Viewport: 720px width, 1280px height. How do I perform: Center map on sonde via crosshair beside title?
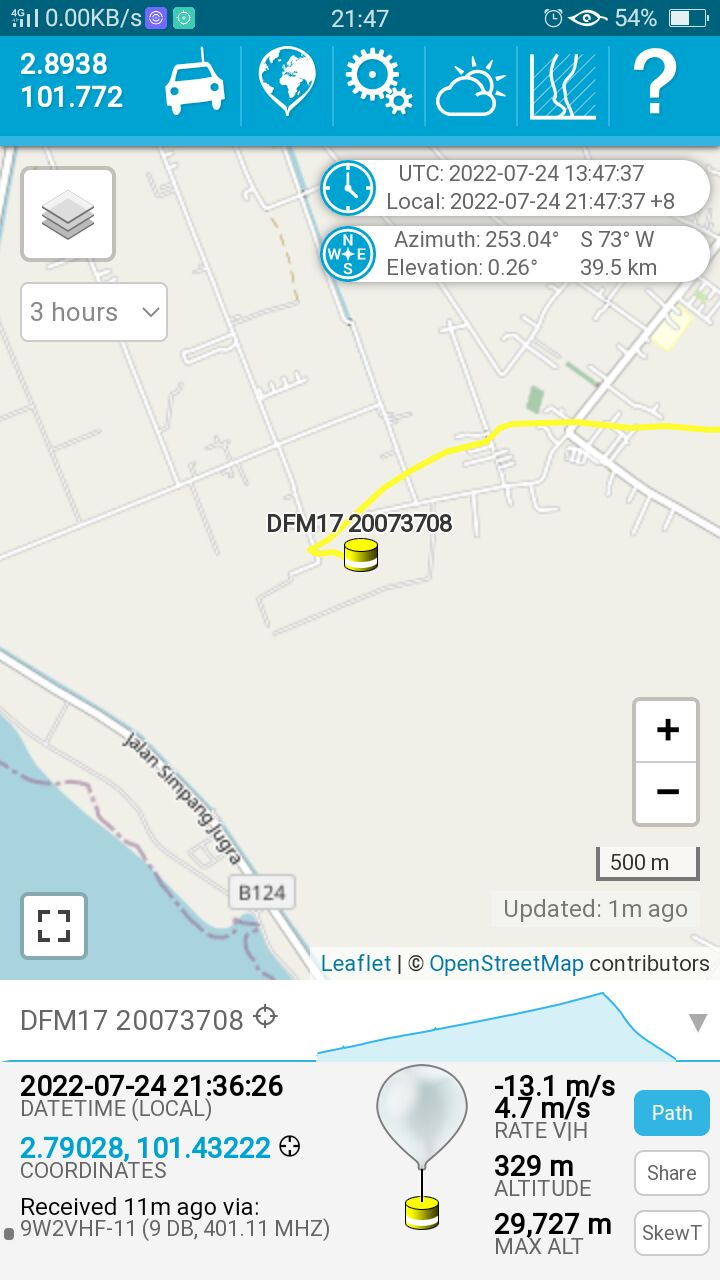coord(265,1018)
